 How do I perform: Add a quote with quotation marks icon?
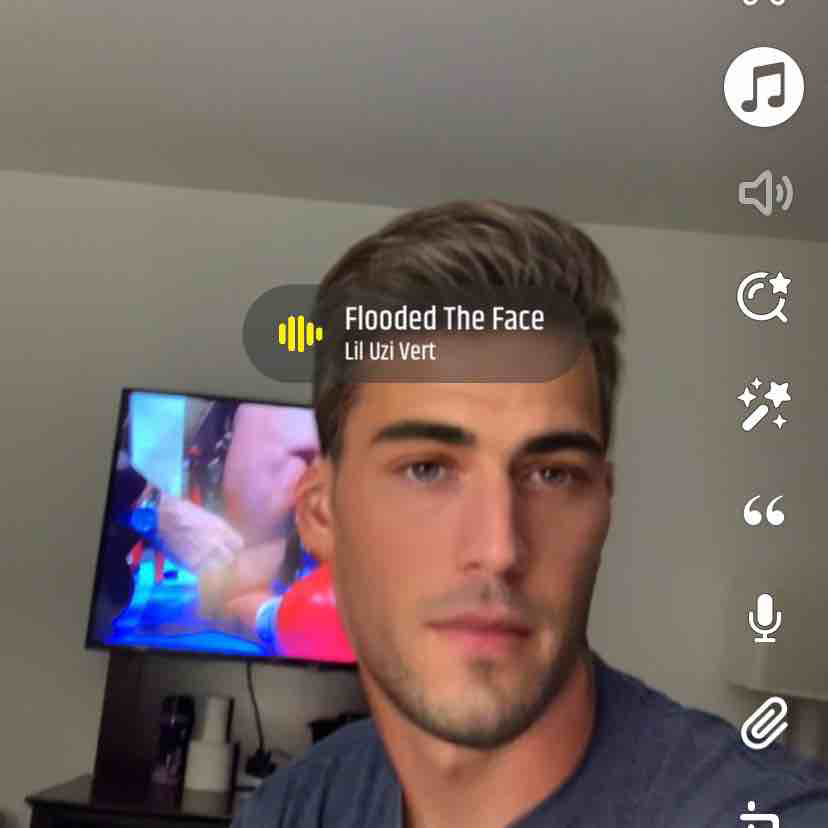(x=764, y=512)
